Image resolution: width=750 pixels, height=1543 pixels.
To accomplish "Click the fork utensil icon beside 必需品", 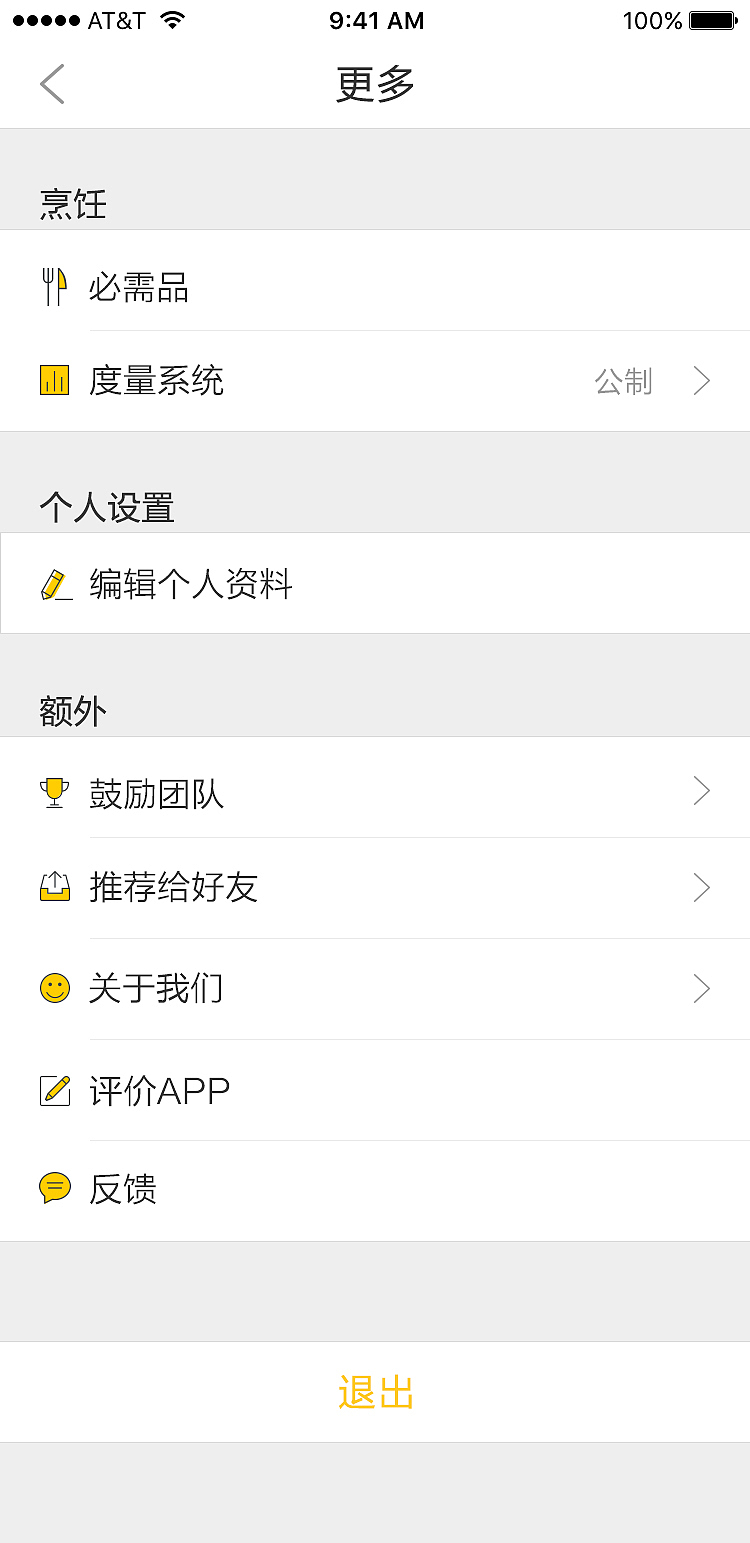I will click(x=55, y=286).
